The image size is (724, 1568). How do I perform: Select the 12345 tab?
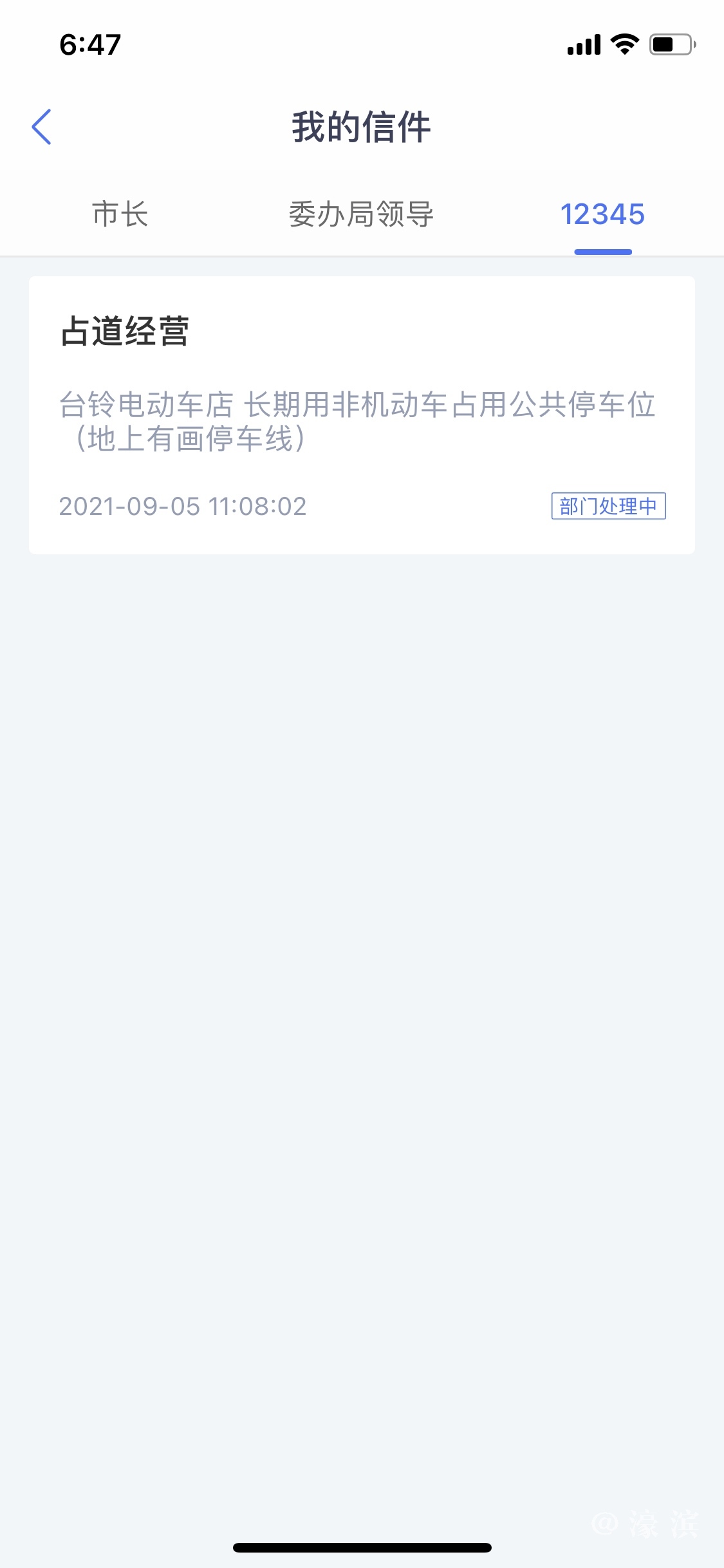602,214
